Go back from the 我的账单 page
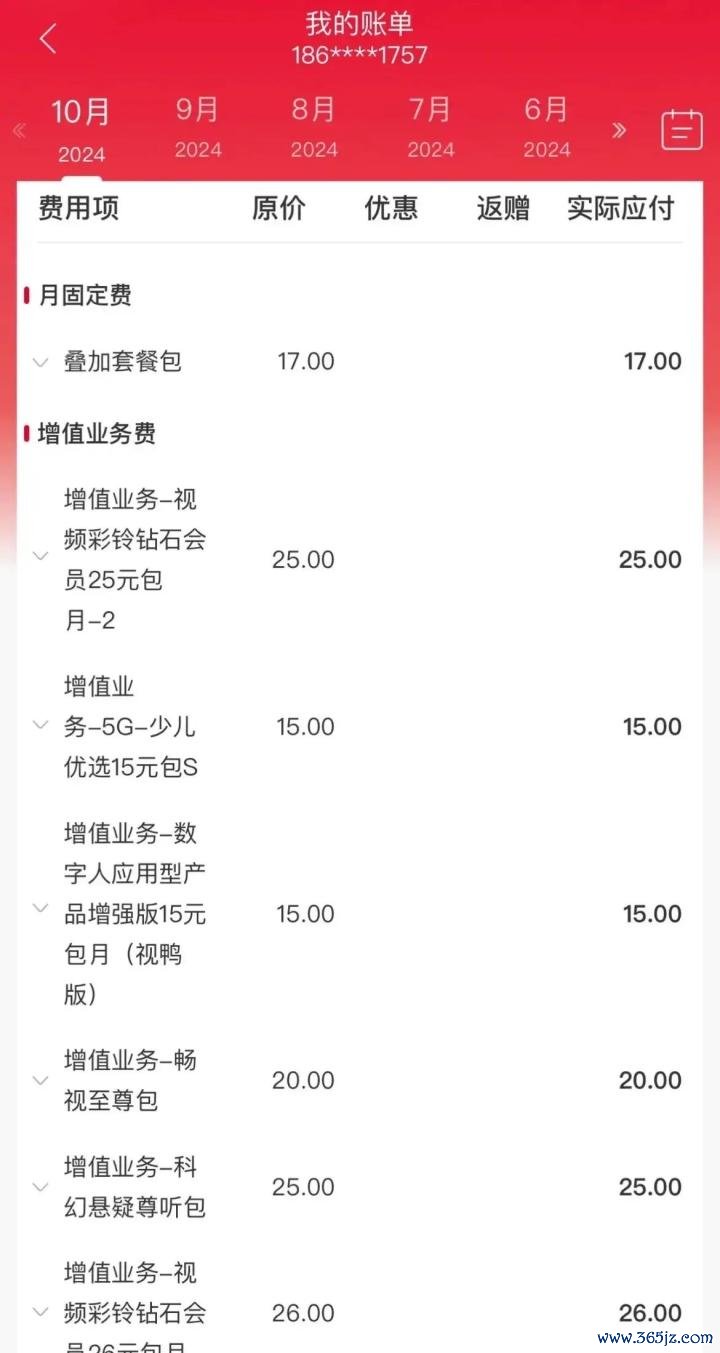Screen dimensions: 720x1353 [47, 39]
